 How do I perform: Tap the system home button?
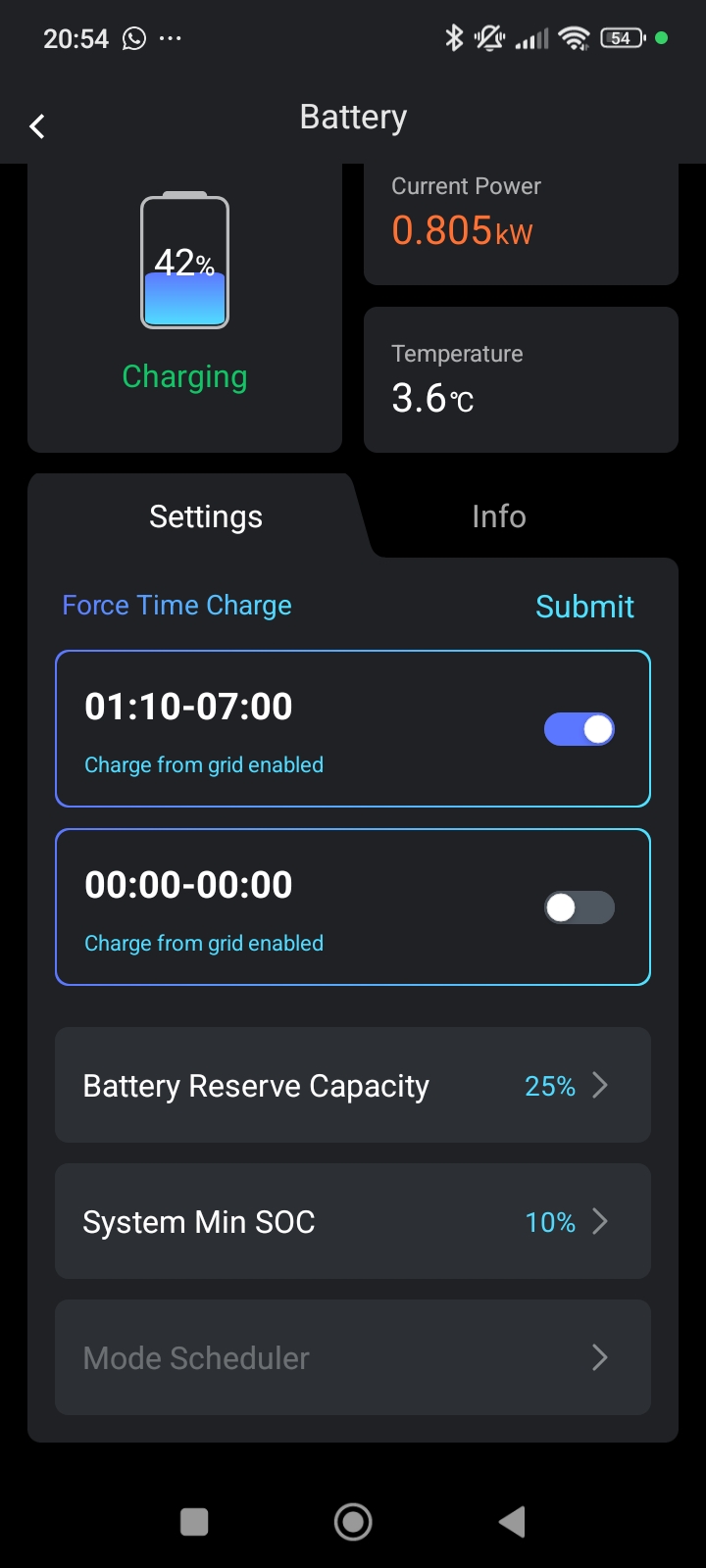point(353,1522)
